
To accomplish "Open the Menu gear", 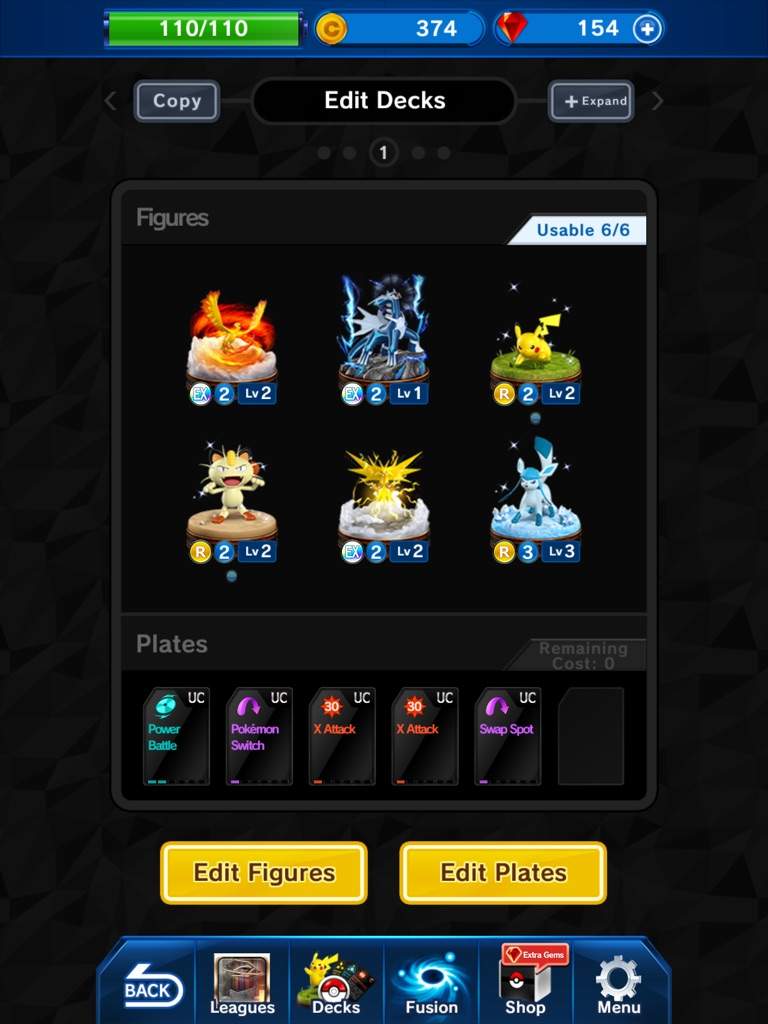I will pos(618,985).
